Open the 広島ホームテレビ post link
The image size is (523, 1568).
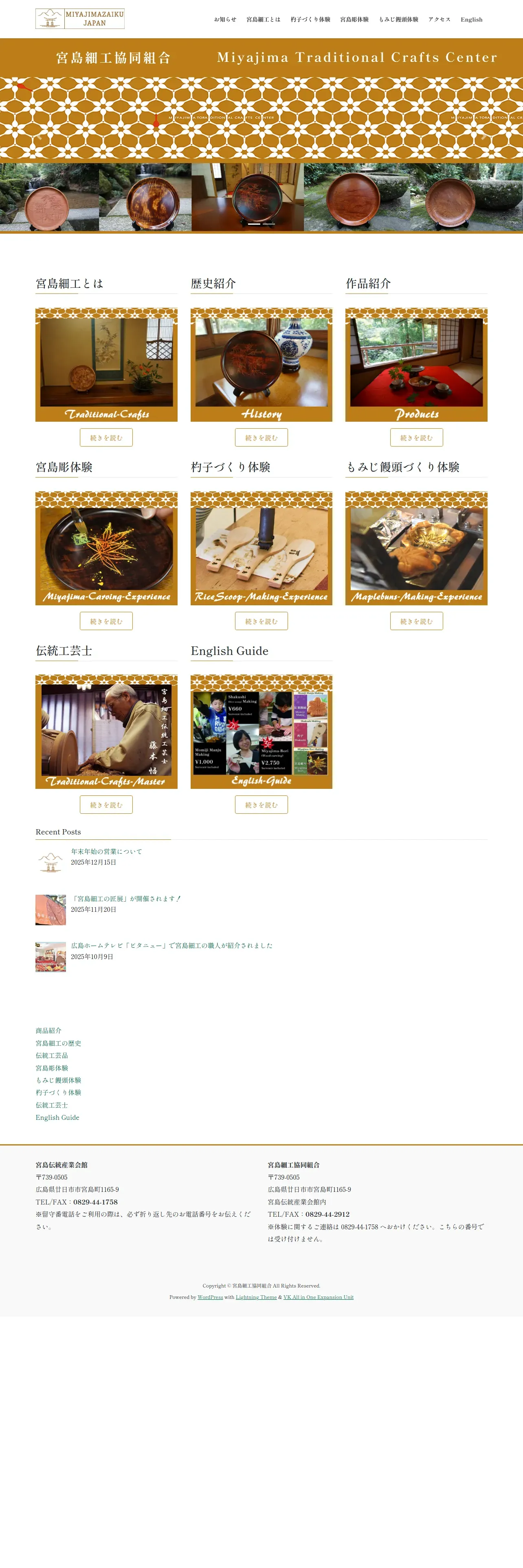171,945
